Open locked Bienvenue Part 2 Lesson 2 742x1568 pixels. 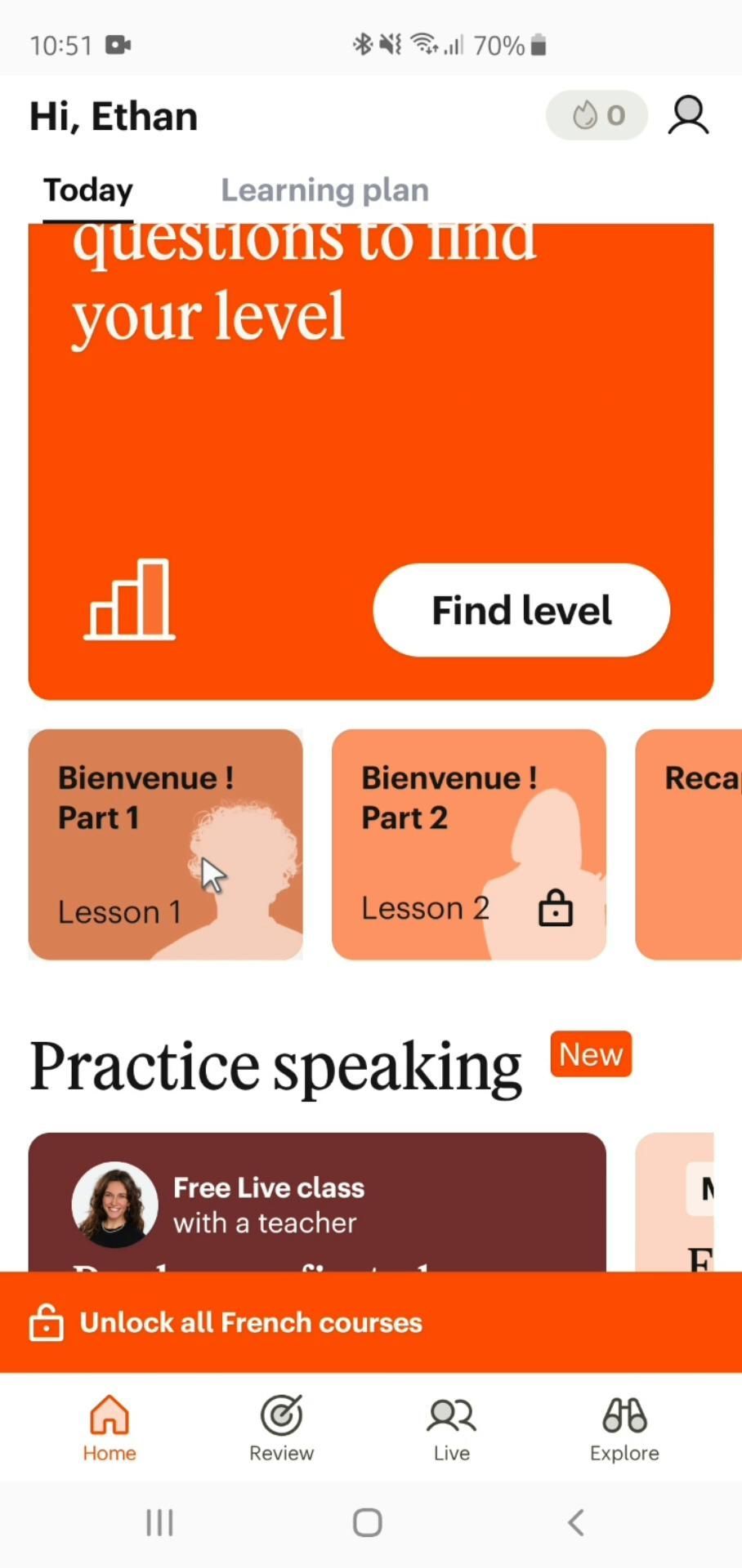[x=468, y=844]
